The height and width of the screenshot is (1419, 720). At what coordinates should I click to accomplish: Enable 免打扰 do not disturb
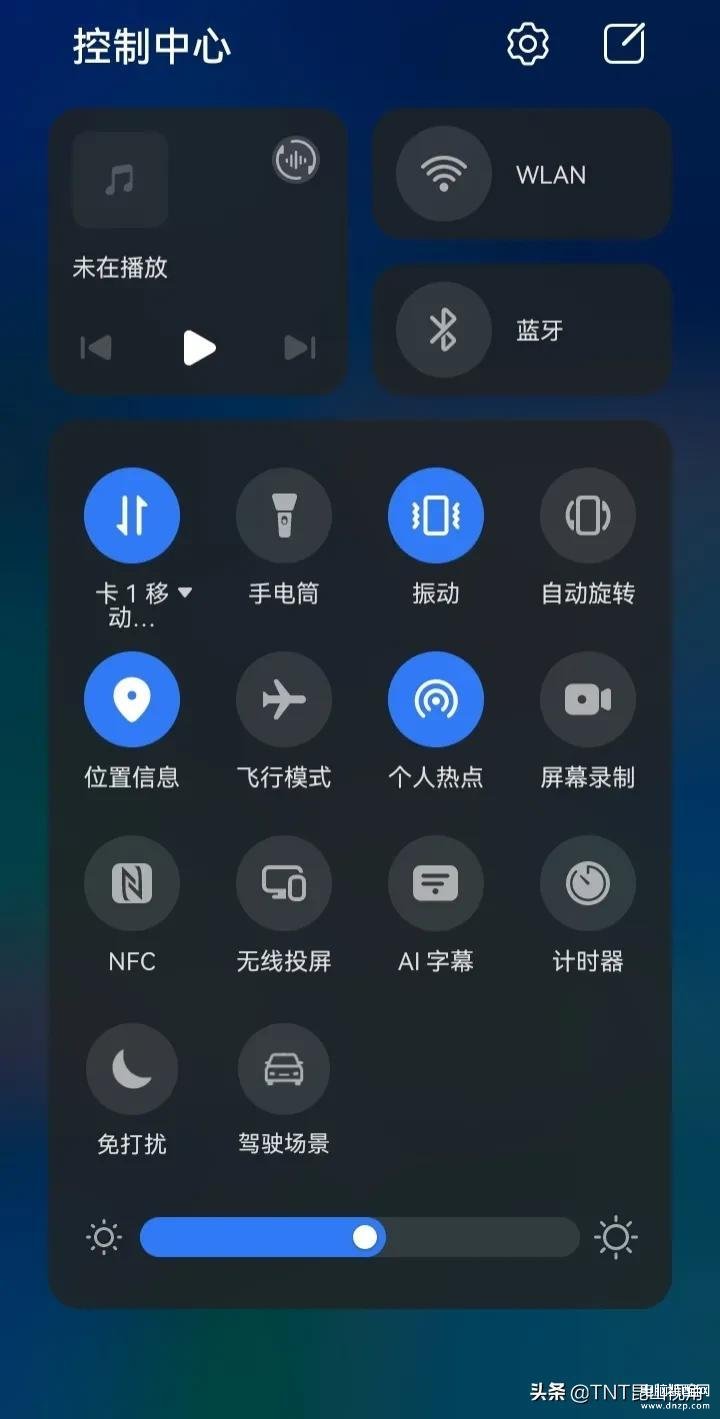coord(132,1070)
